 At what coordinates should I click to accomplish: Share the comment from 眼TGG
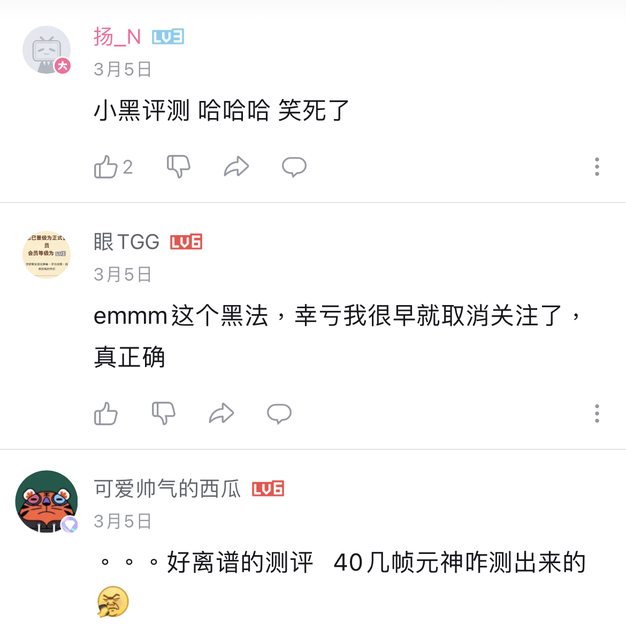coord(221,413)
